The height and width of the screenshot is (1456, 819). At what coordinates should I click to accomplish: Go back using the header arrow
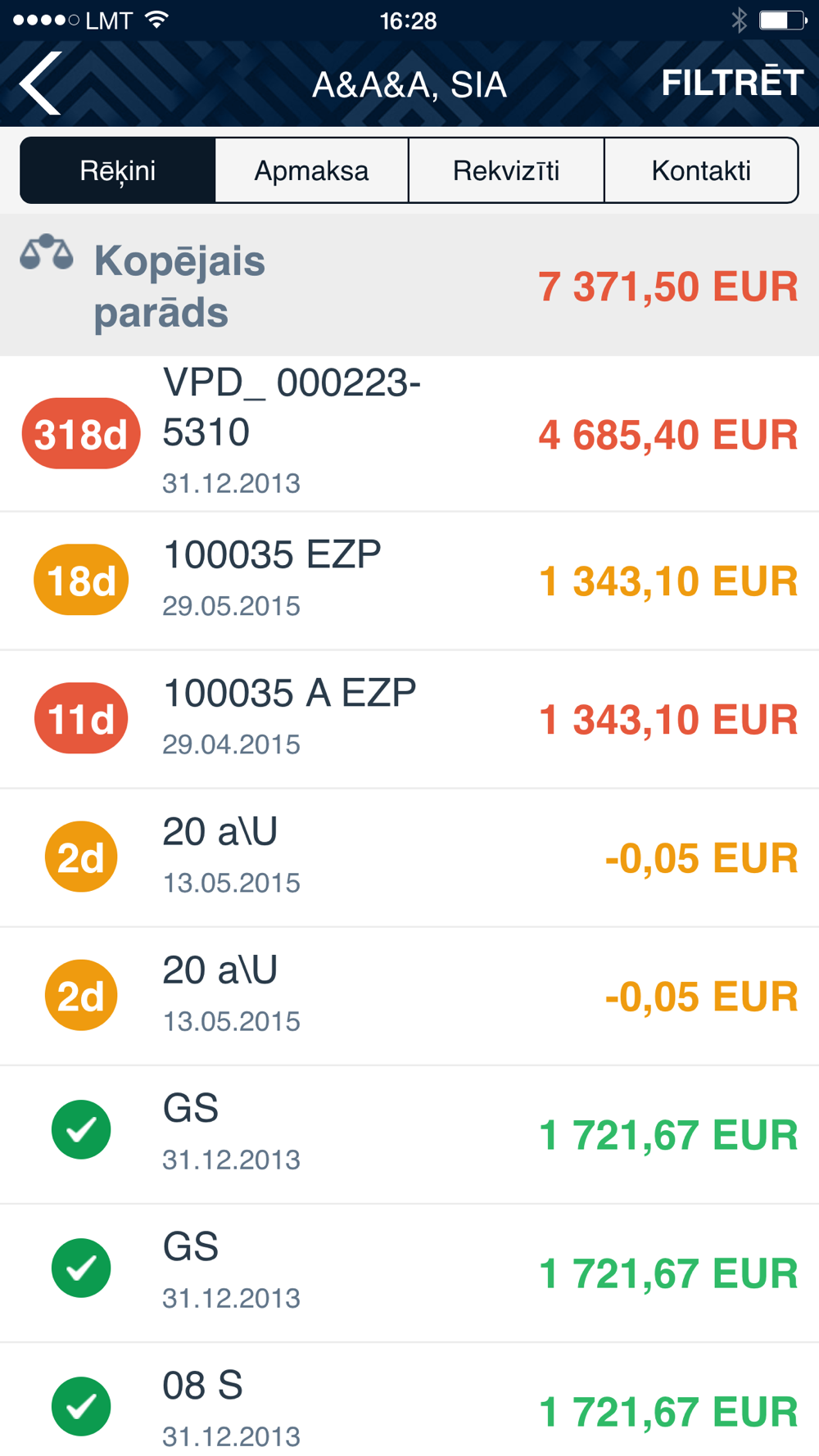(41, 84)
